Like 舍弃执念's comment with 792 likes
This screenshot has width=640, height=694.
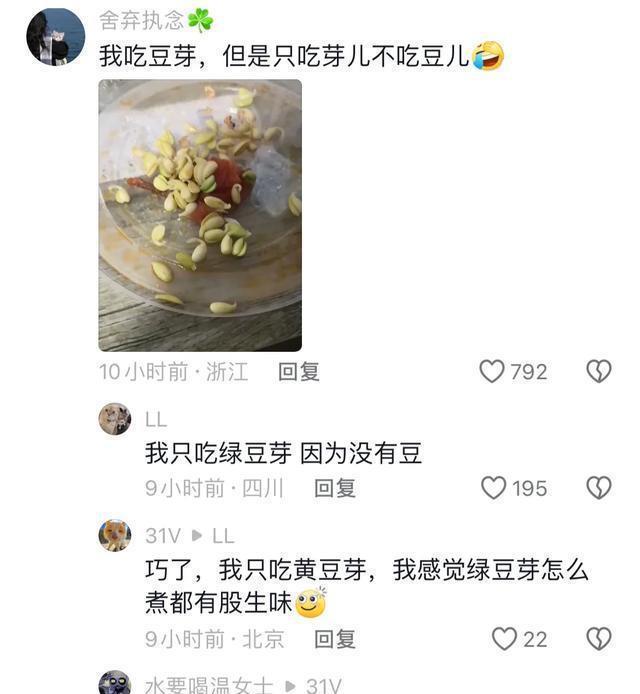(492, 372)
